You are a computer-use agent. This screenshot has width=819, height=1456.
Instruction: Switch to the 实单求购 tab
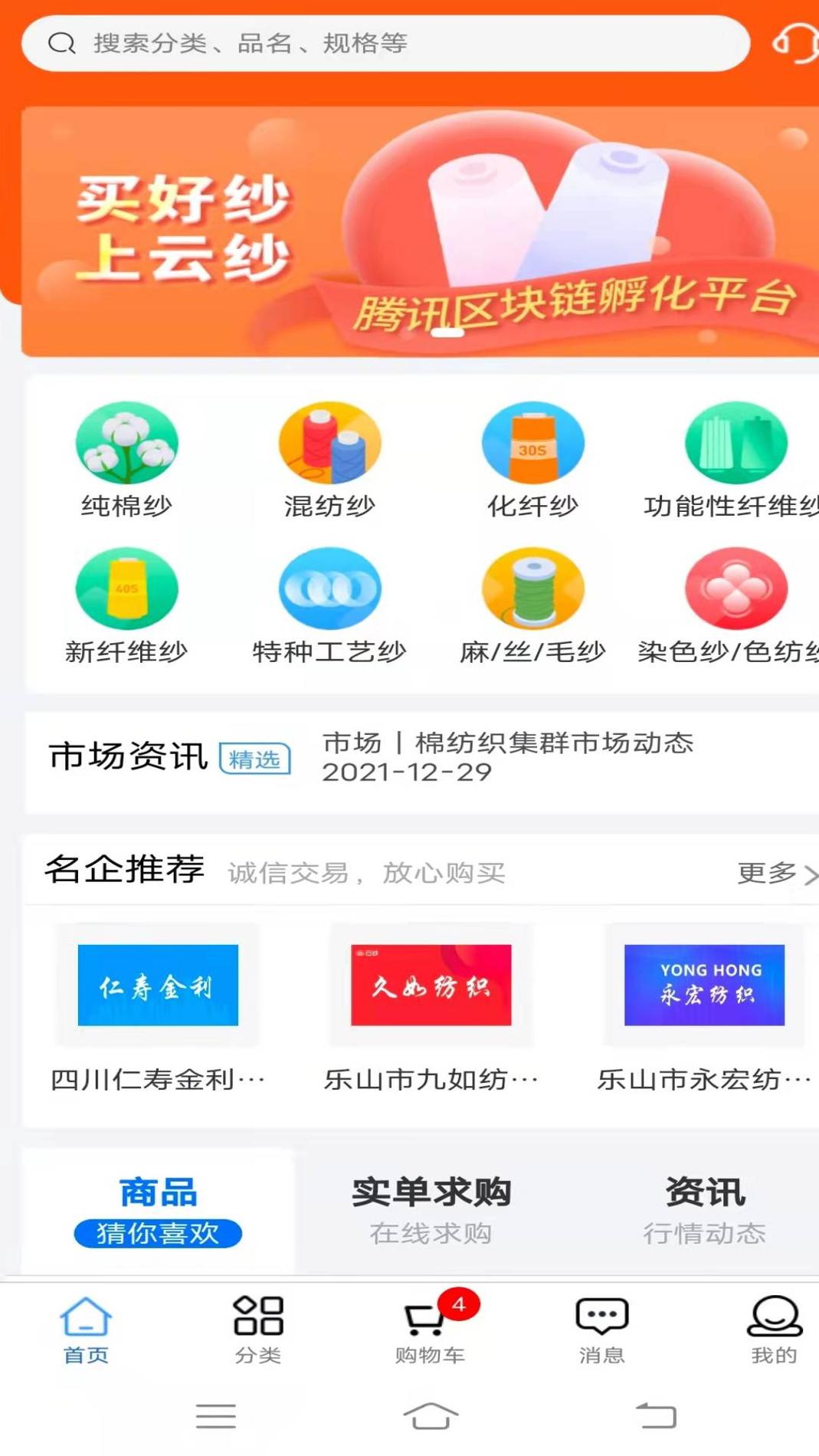[431, 1210]
